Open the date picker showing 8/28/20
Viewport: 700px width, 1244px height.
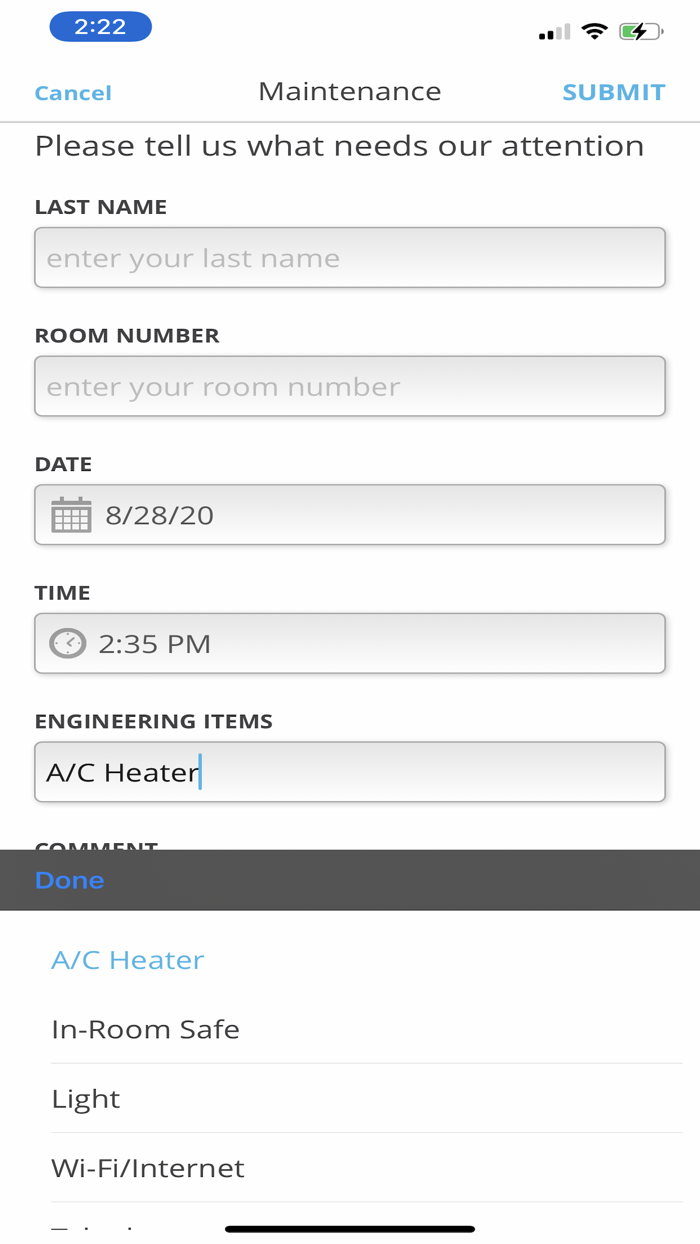(350, 515)
